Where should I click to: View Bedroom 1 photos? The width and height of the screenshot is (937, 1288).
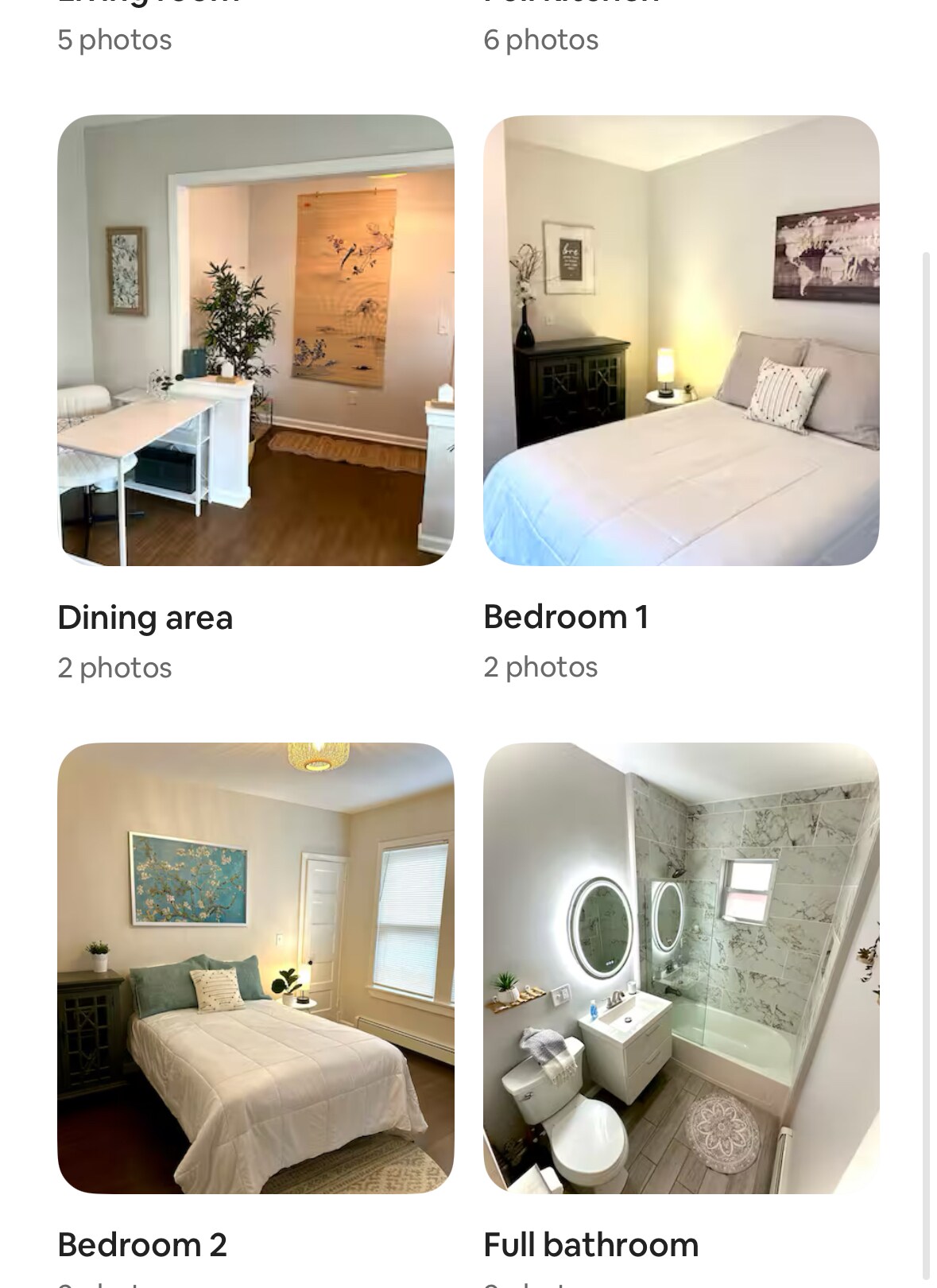[x=681, y=340]
